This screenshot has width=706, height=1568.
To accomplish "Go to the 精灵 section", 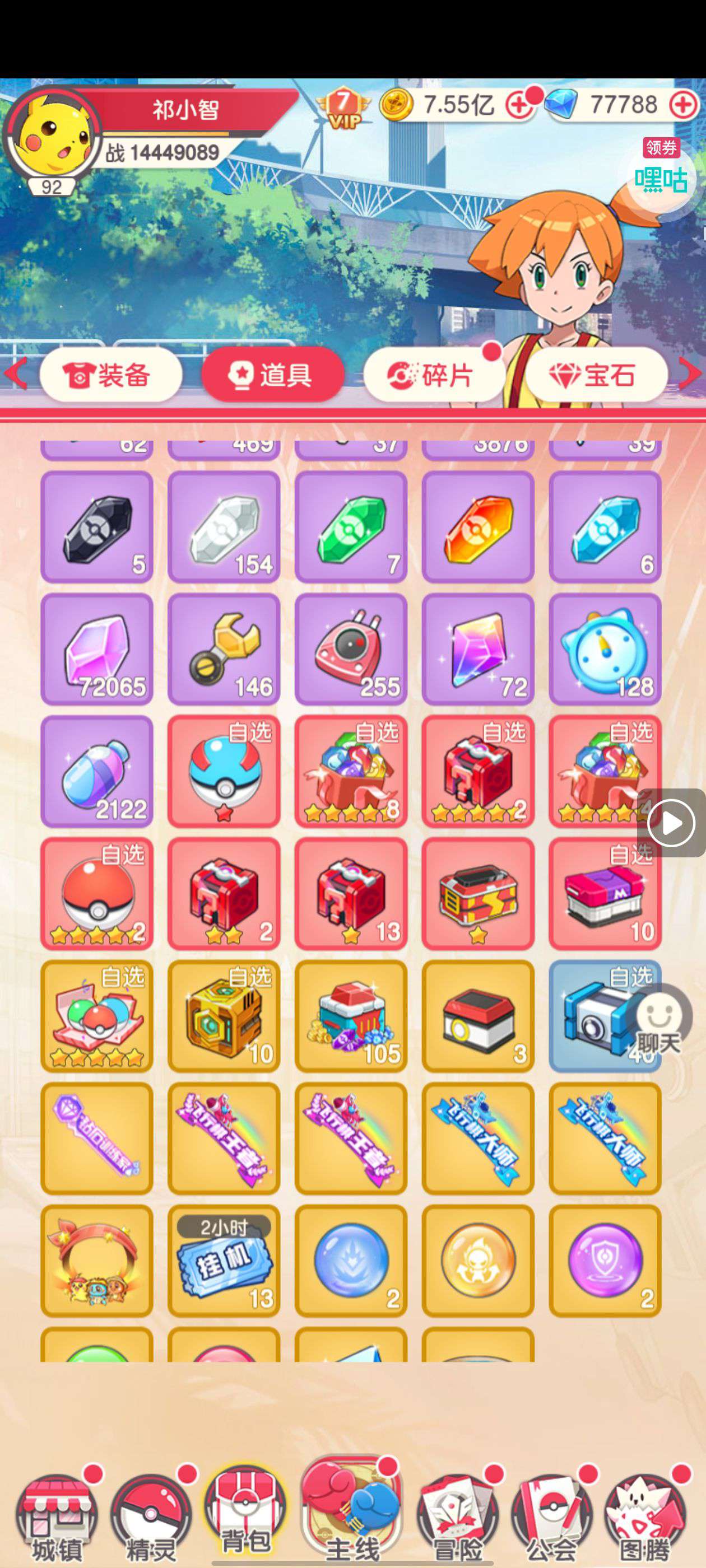I will click(151, 1516).
